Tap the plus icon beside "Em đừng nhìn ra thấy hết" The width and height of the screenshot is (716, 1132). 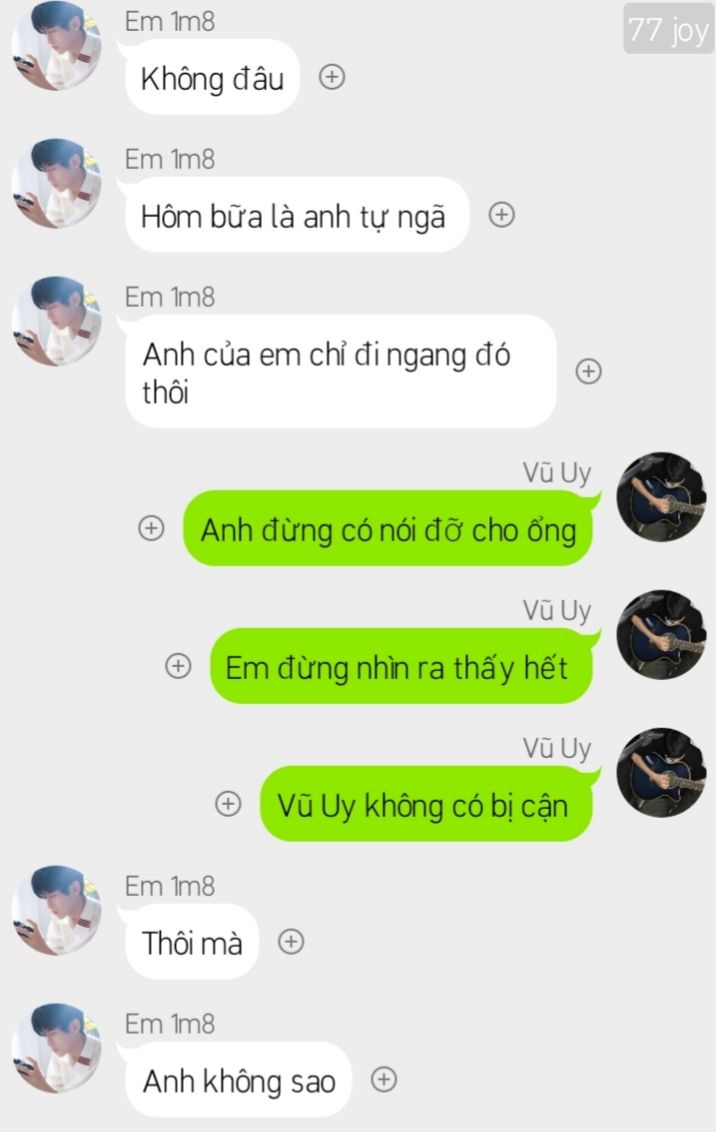178,666
